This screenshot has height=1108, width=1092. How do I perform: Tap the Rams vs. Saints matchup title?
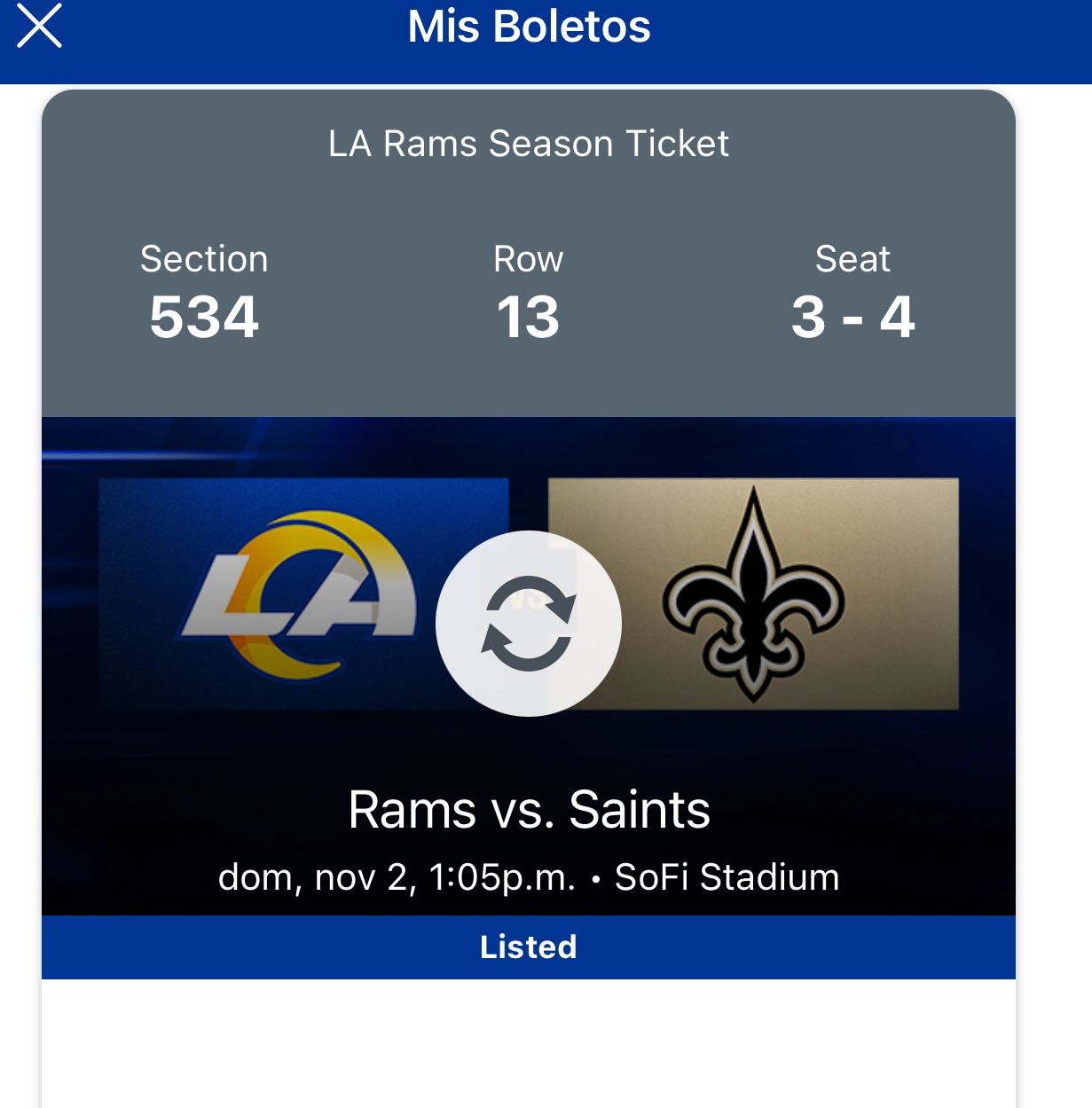click(x=529, y=809)
